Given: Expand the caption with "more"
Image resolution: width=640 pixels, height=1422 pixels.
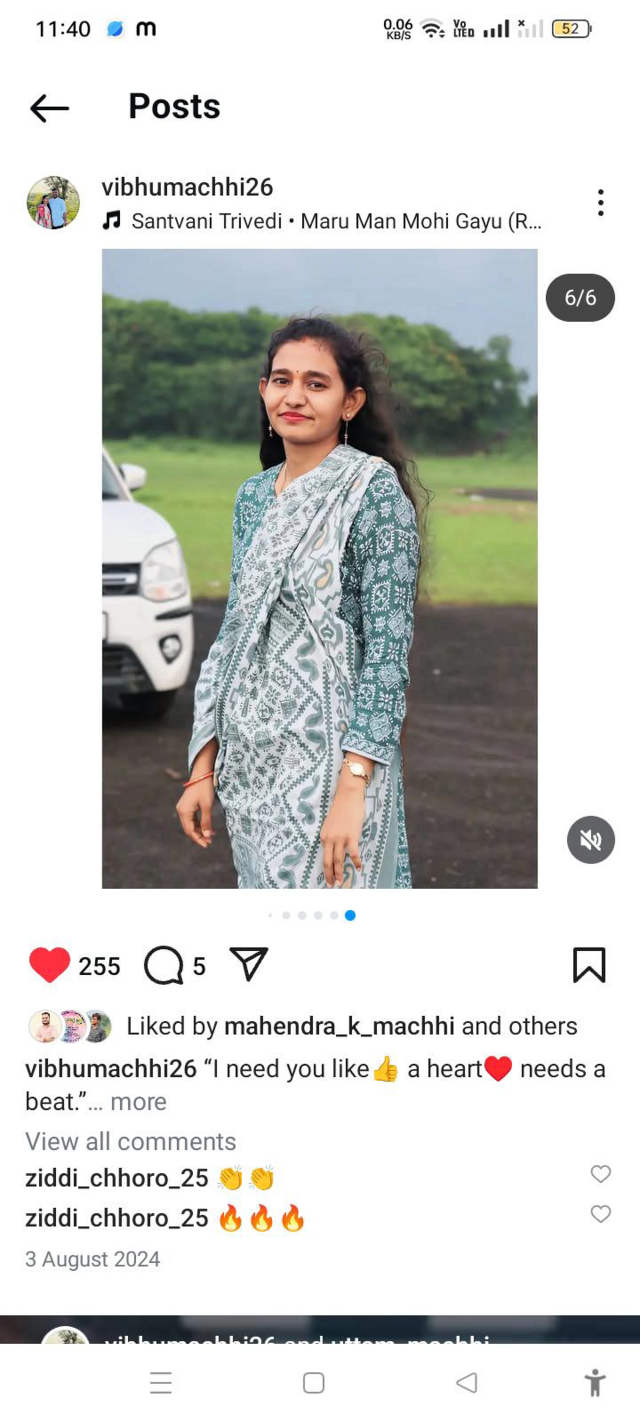Looking at the screenshot, I should pyautogui.click(x=138, y=1102).
